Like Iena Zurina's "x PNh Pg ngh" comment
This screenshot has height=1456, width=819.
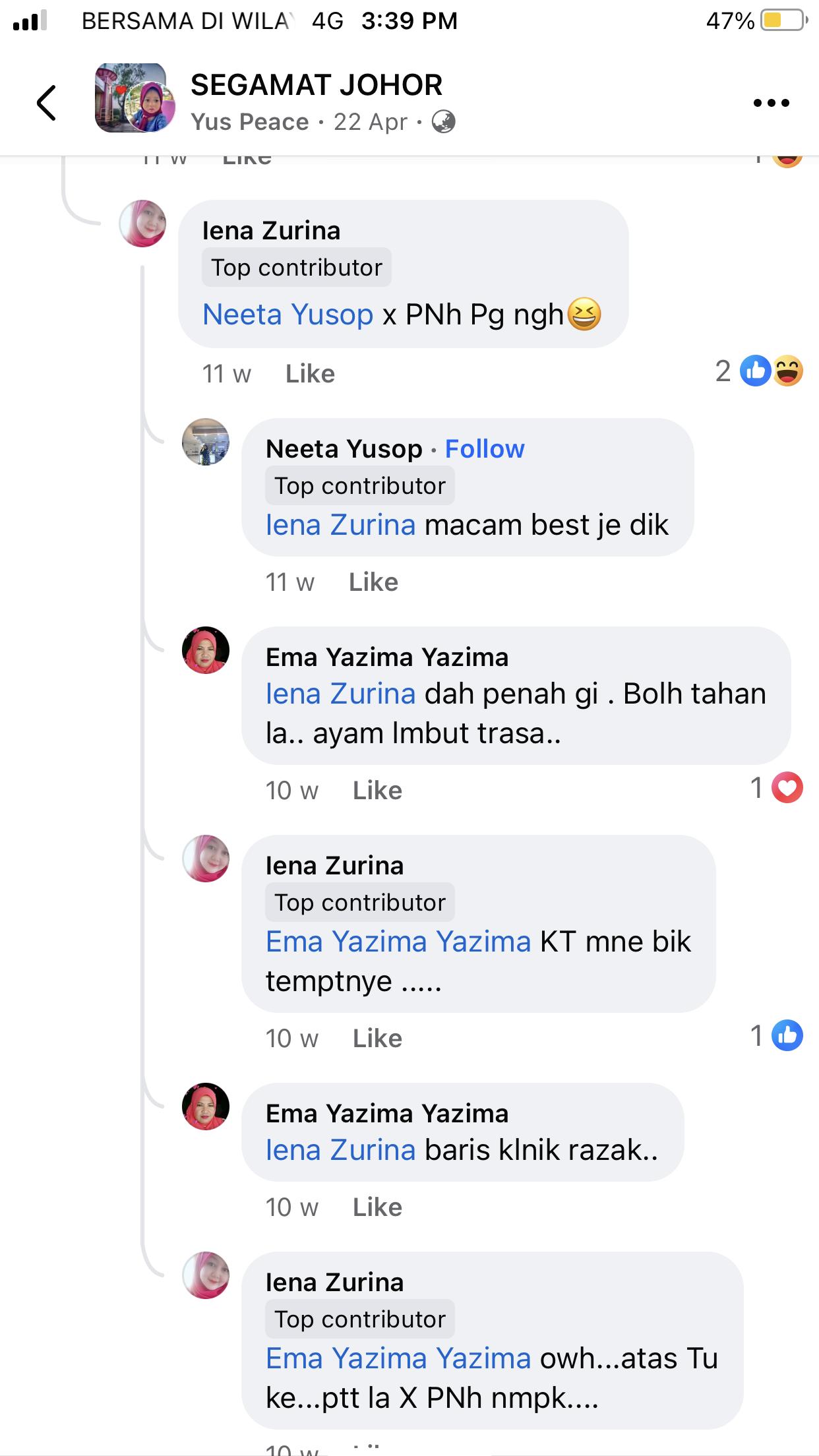310,374
